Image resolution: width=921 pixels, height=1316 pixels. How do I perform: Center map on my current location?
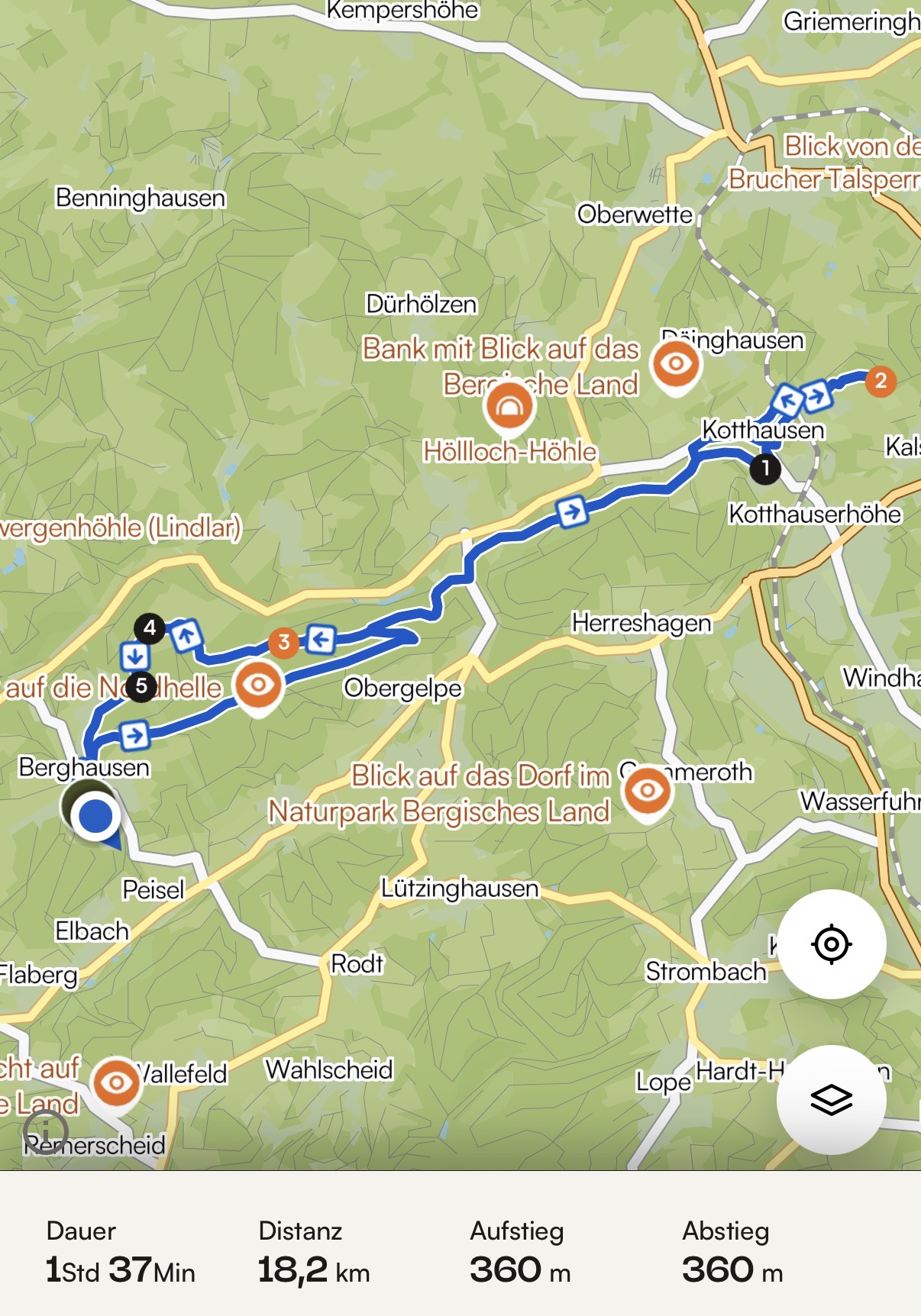[x=831, y=944]
